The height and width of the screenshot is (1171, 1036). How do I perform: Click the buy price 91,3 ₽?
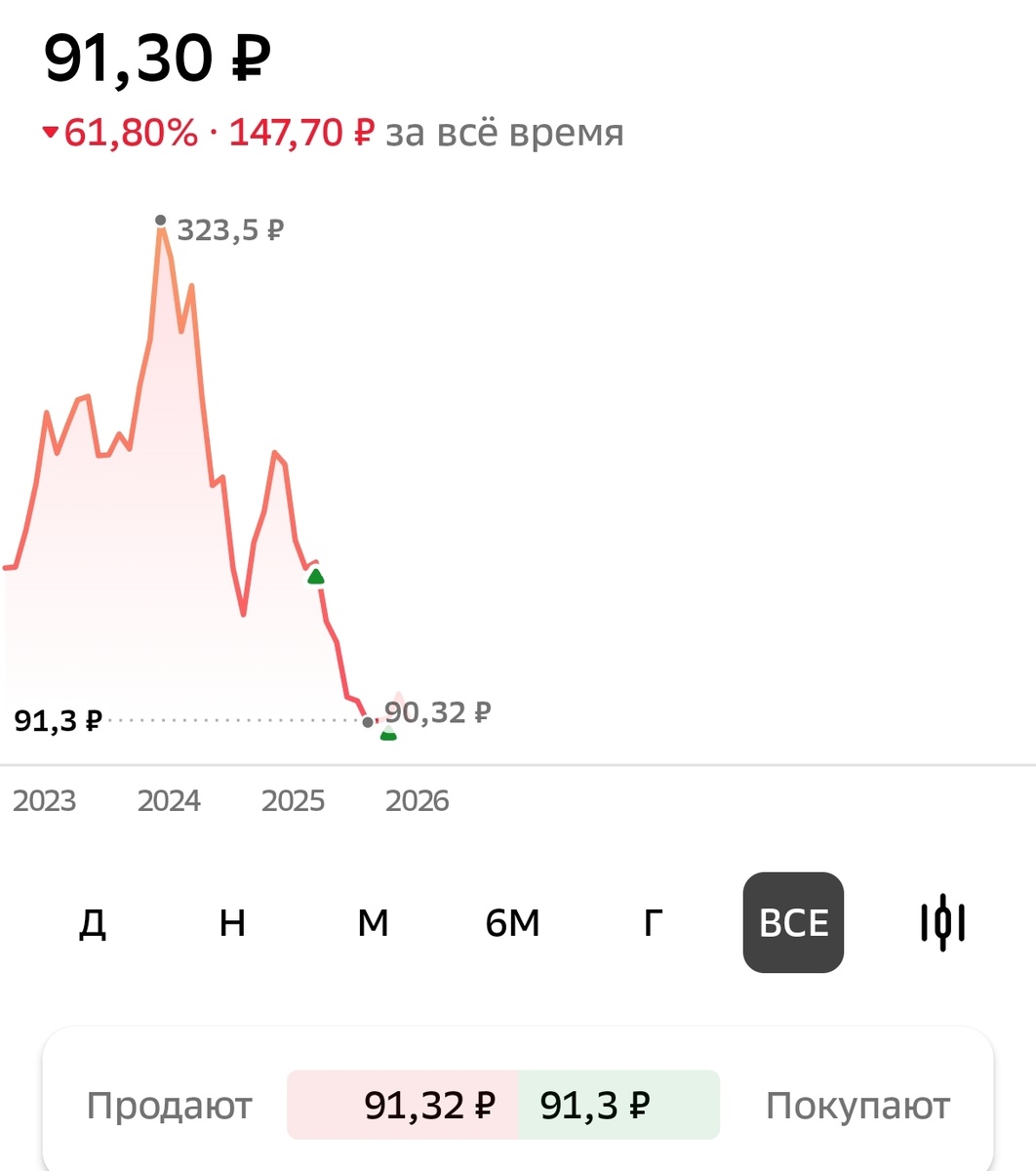(595, 1104)
